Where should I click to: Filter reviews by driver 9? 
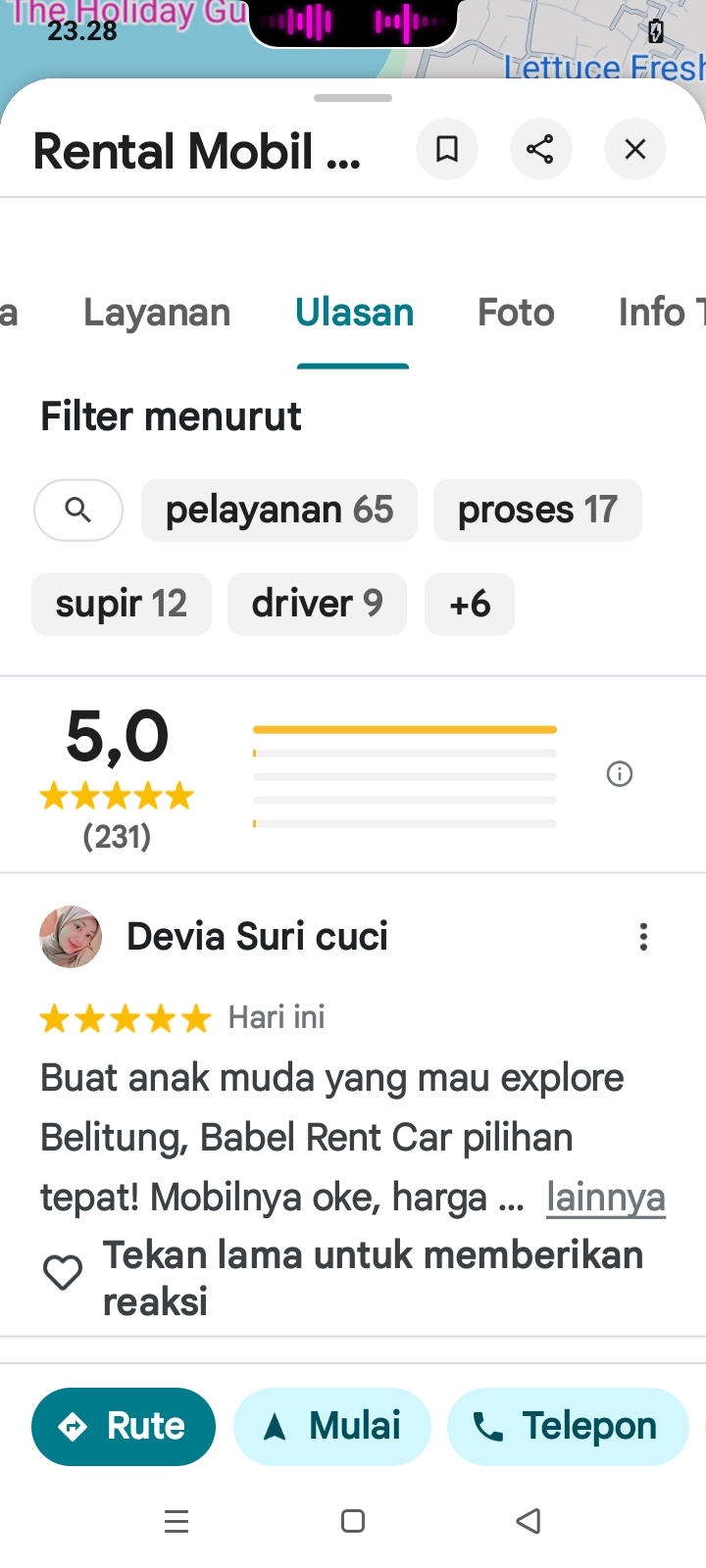point(317,604)
